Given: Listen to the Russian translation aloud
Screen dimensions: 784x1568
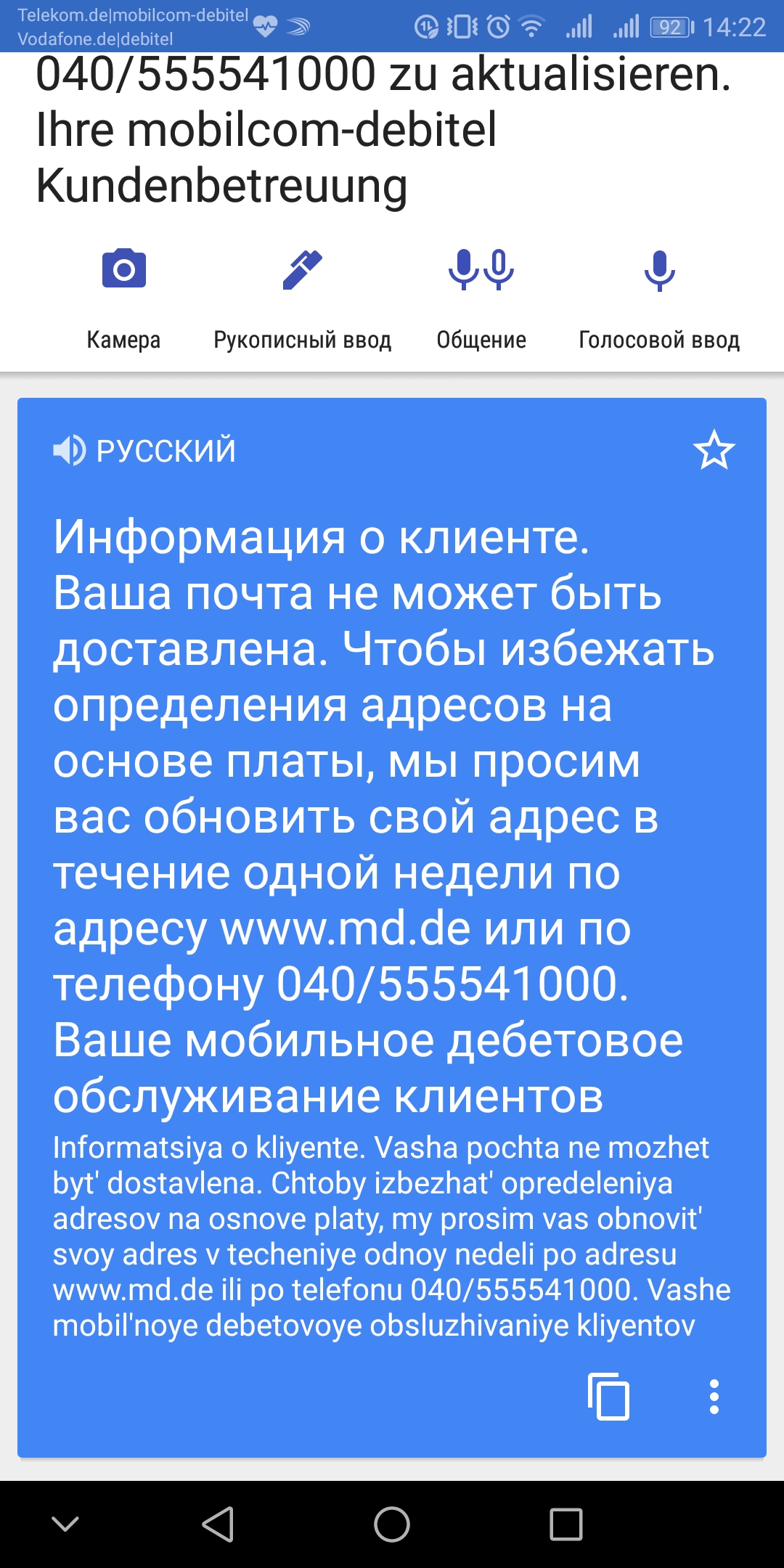Looking at the screenshot, I should tap(70, 451).
